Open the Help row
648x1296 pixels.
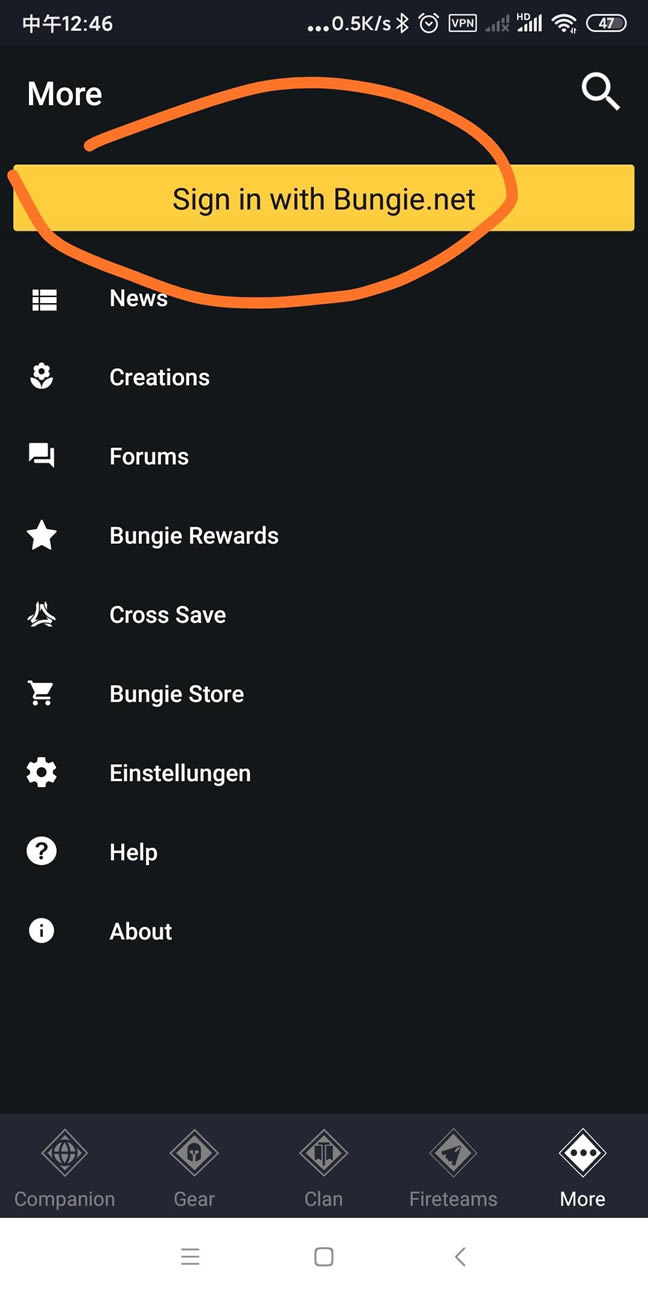pos(133,852)
